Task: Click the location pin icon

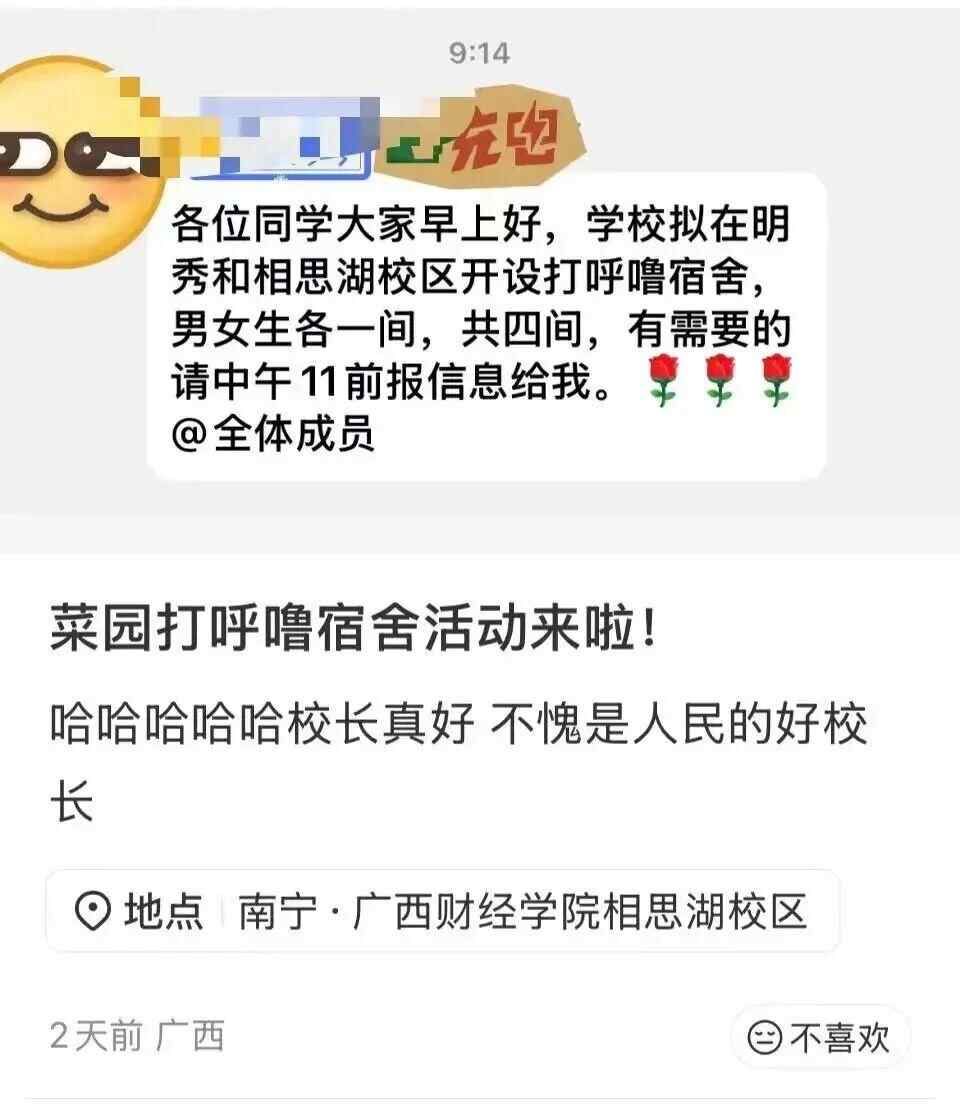Action: click(91, 909)
